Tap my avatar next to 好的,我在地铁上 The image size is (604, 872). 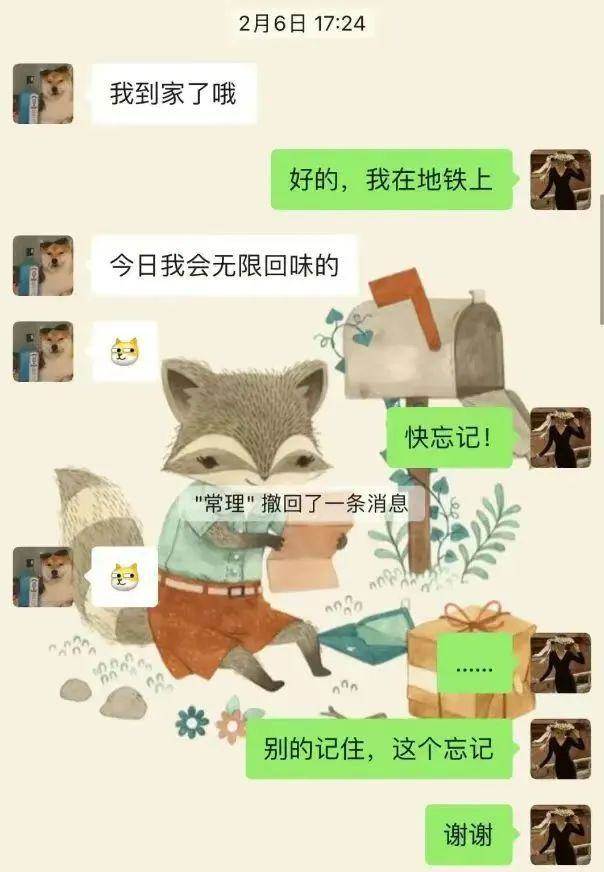tap(560, 180)
